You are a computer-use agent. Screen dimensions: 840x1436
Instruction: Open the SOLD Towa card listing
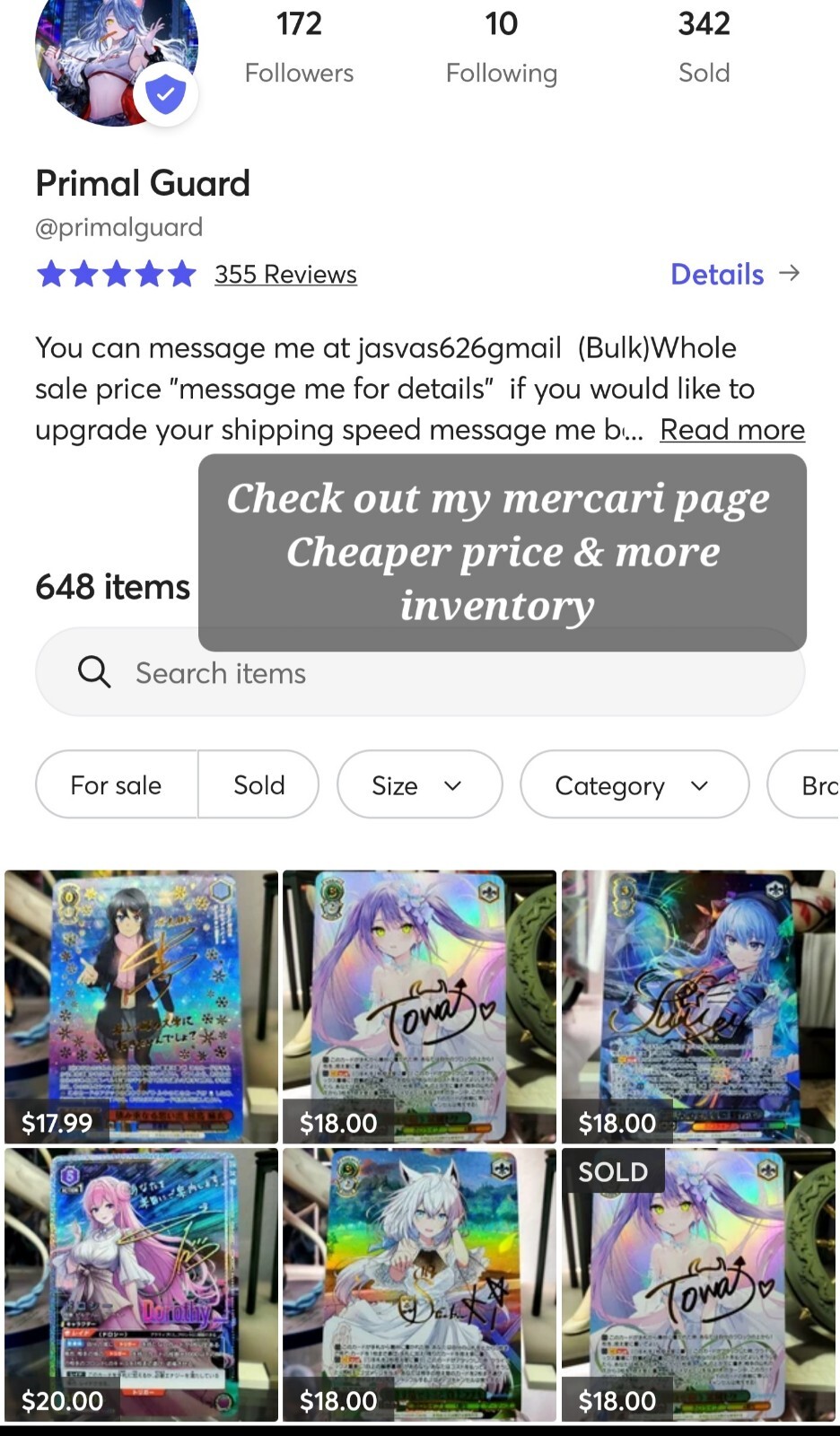(697, 1283)
